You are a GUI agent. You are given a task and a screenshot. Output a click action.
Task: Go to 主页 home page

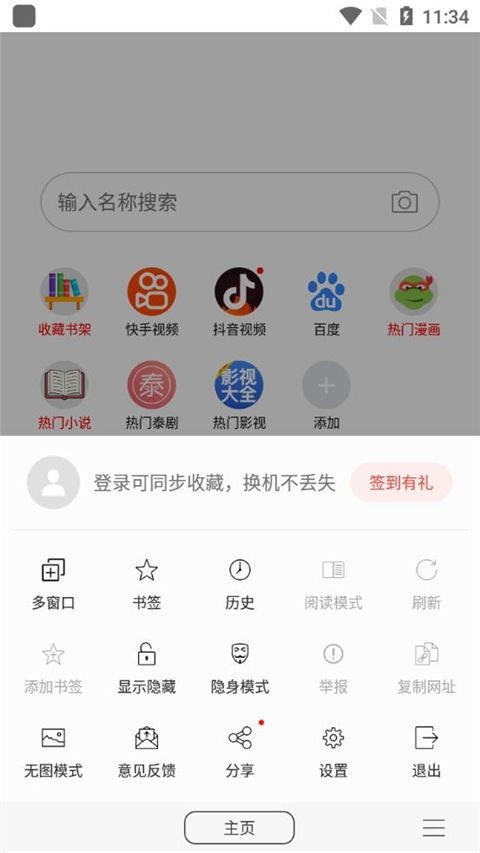tap(239, 827)
